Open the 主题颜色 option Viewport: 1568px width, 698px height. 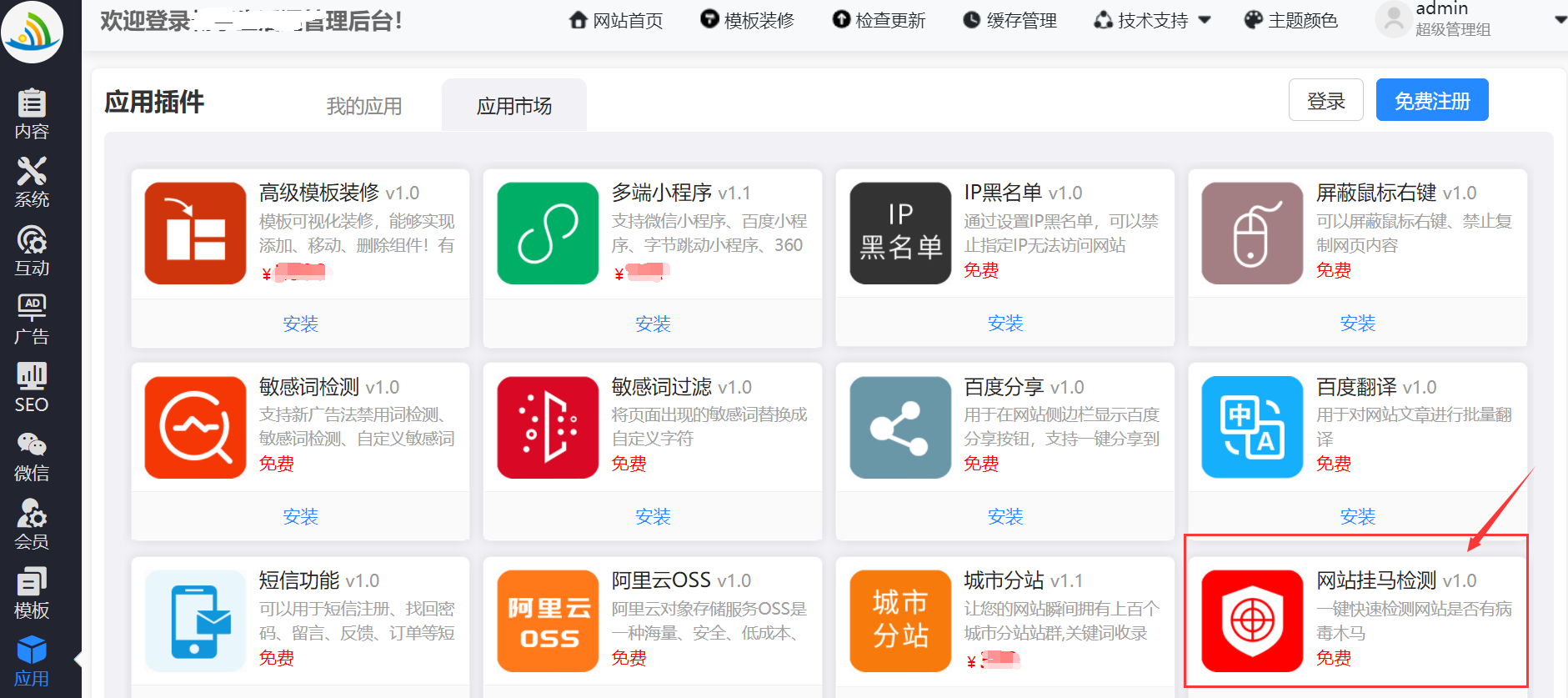(1291, 20)
